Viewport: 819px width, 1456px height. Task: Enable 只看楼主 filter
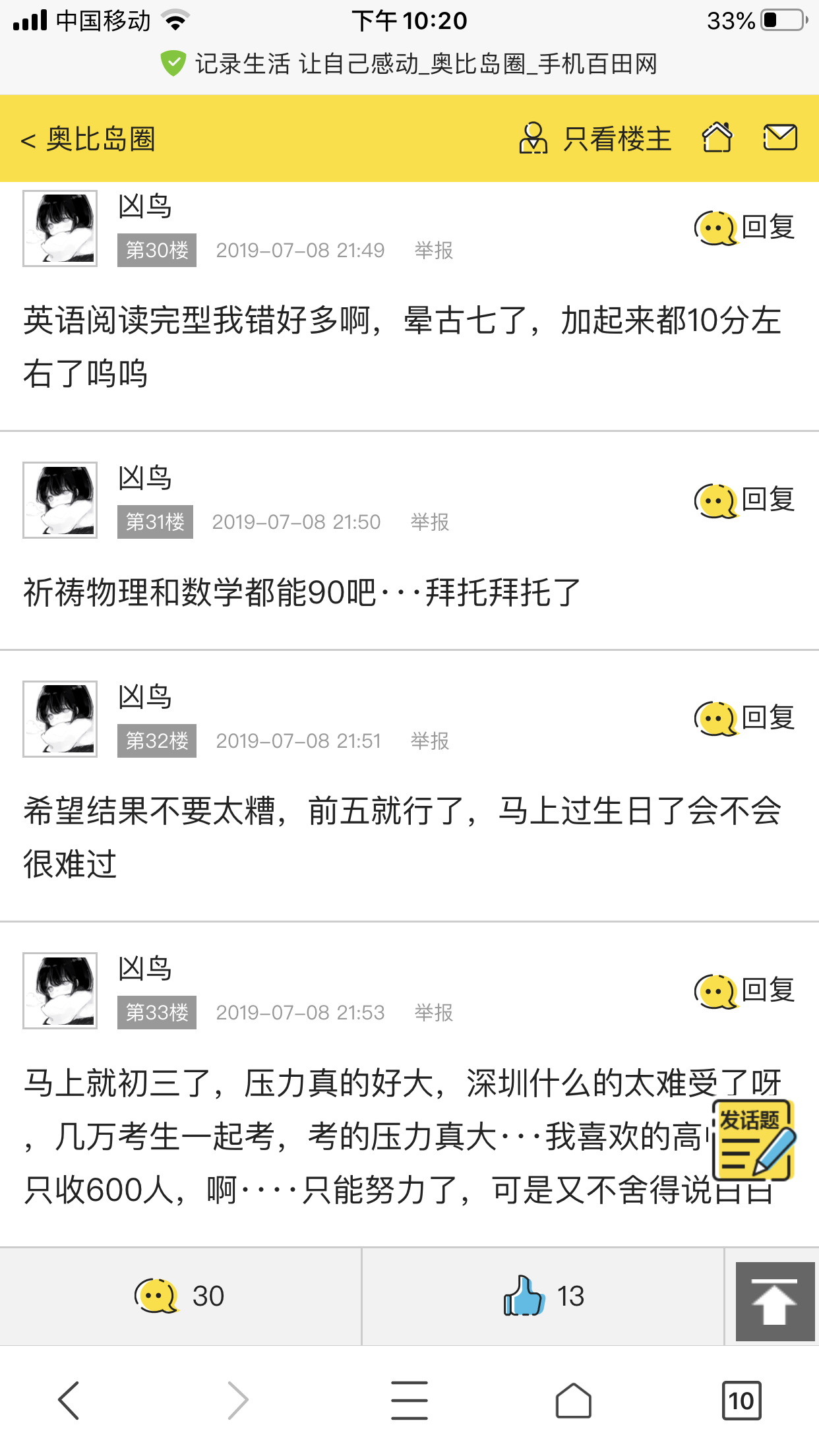[595, 138]
